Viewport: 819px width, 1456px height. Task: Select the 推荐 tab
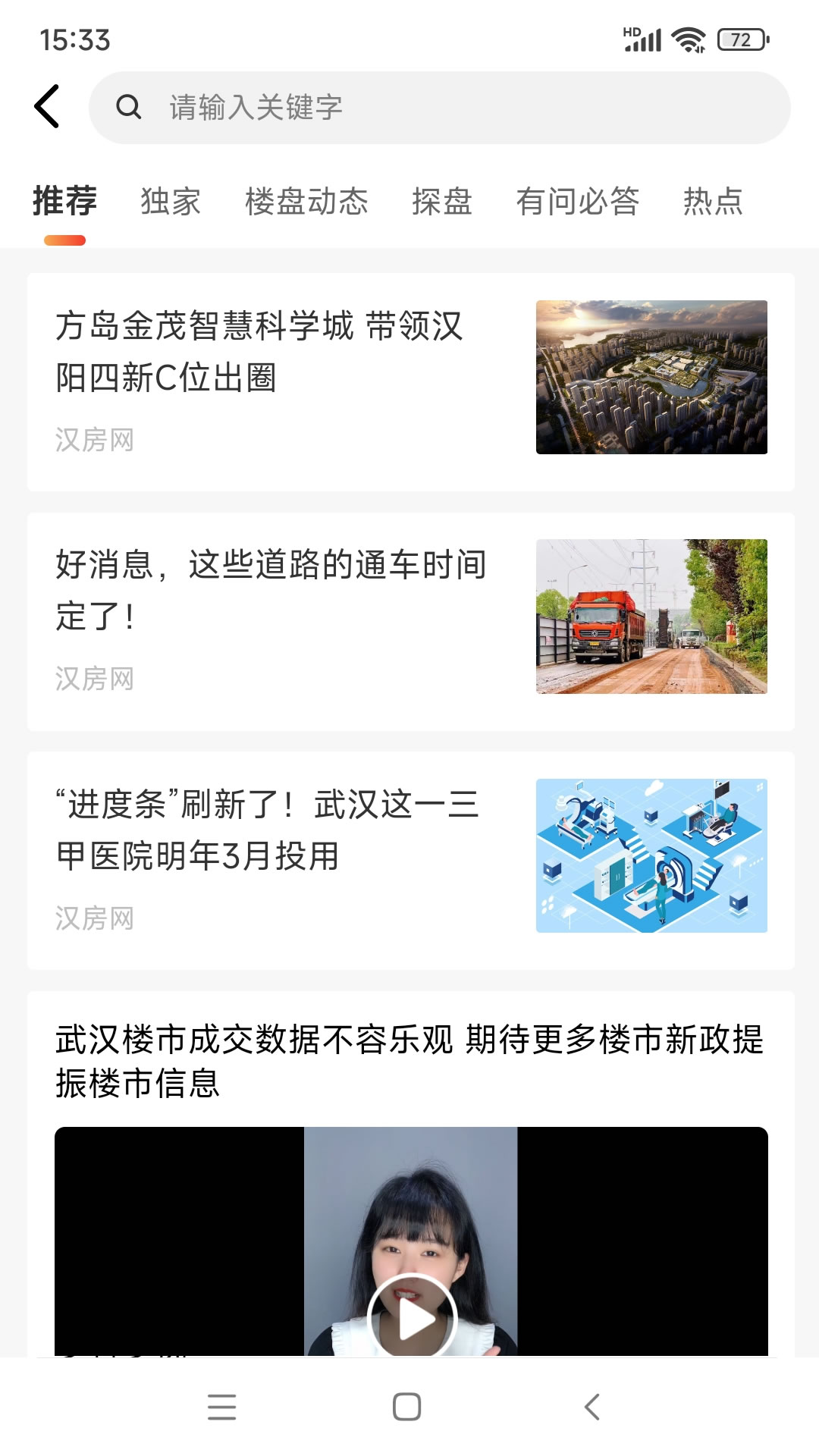[x=65, y=202]
